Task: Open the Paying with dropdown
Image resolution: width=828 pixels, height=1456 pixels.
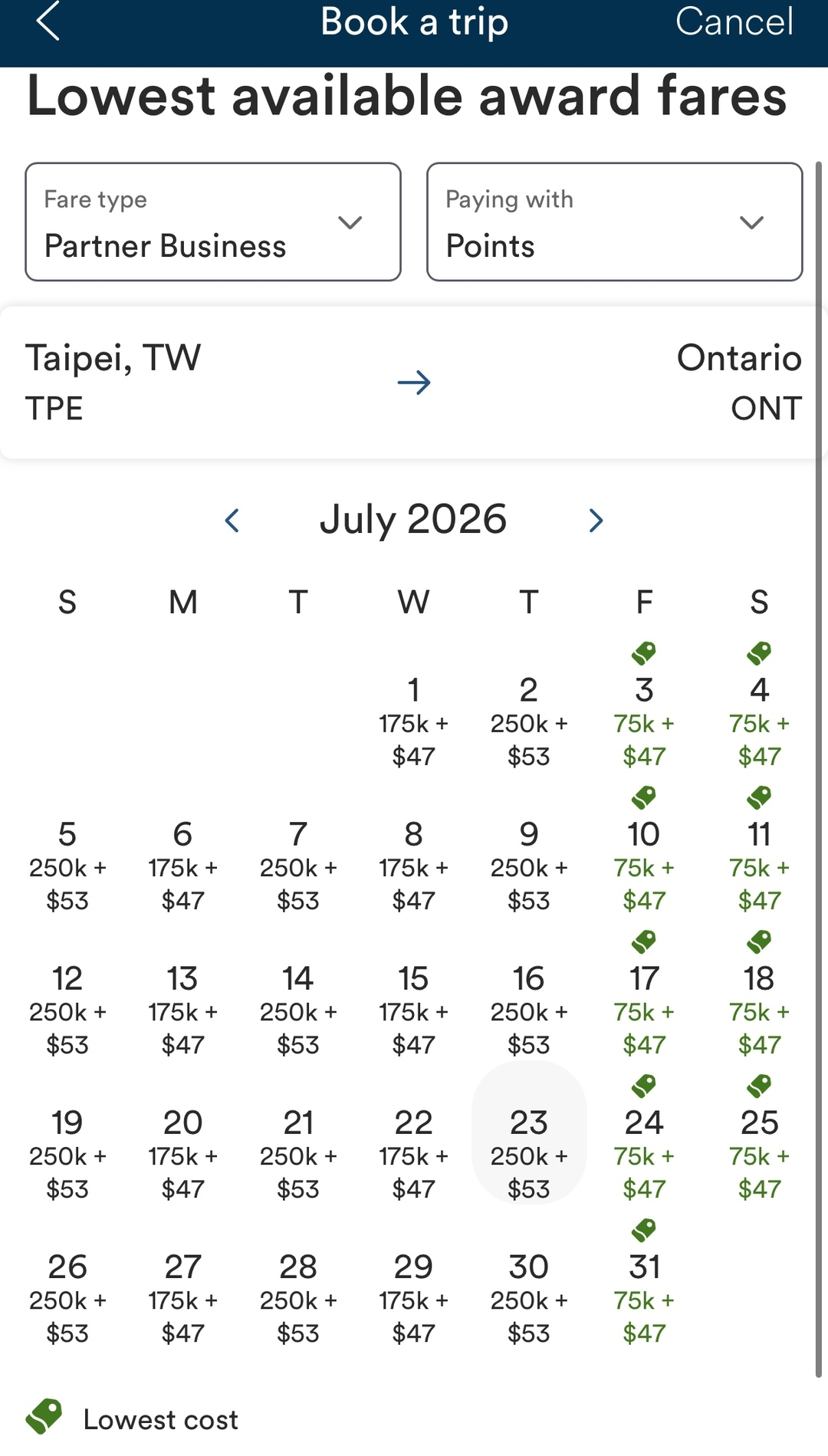Action: tap(614, 222)
